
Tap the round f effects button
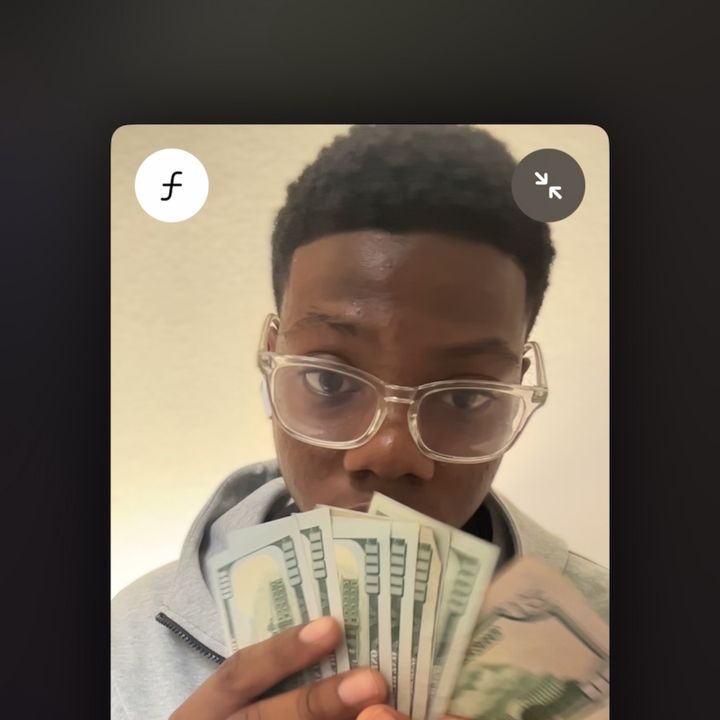[172, 185]
